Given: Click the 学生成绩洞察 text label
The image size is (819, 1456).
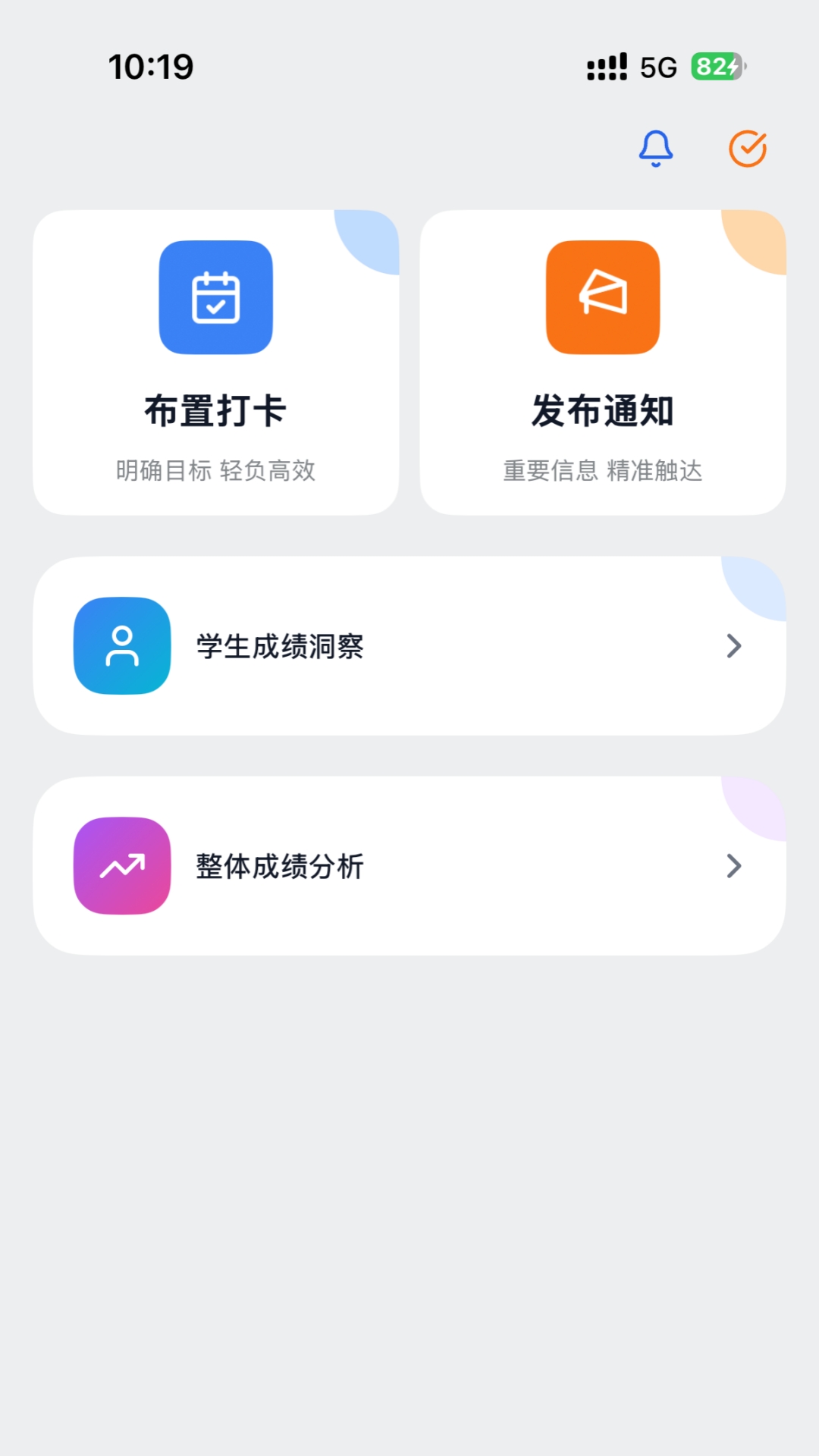Looking at the screenshot, I should coord(280,646).
